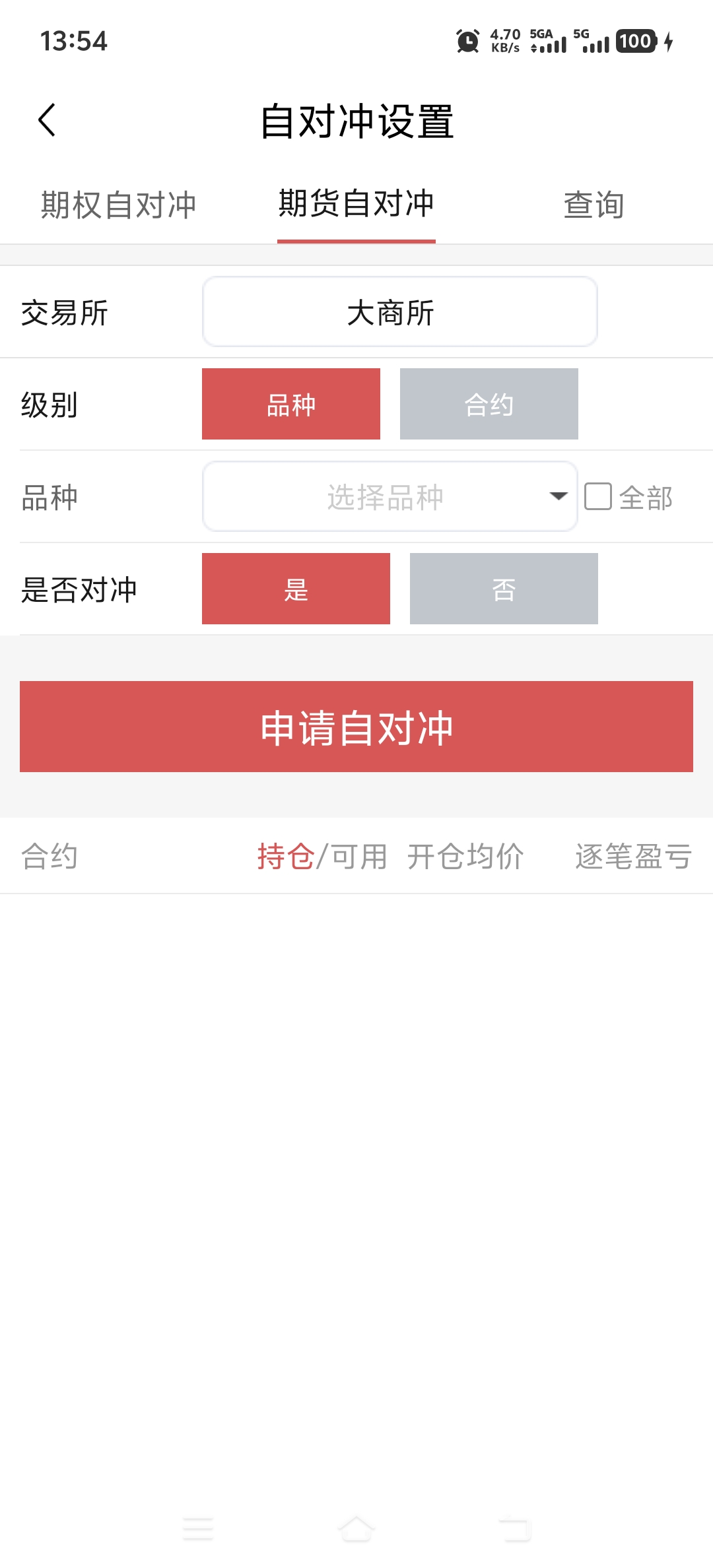Set 是否对冲 to 是
This screenshot has width=713, height=1568.
[x=296, y=589]
